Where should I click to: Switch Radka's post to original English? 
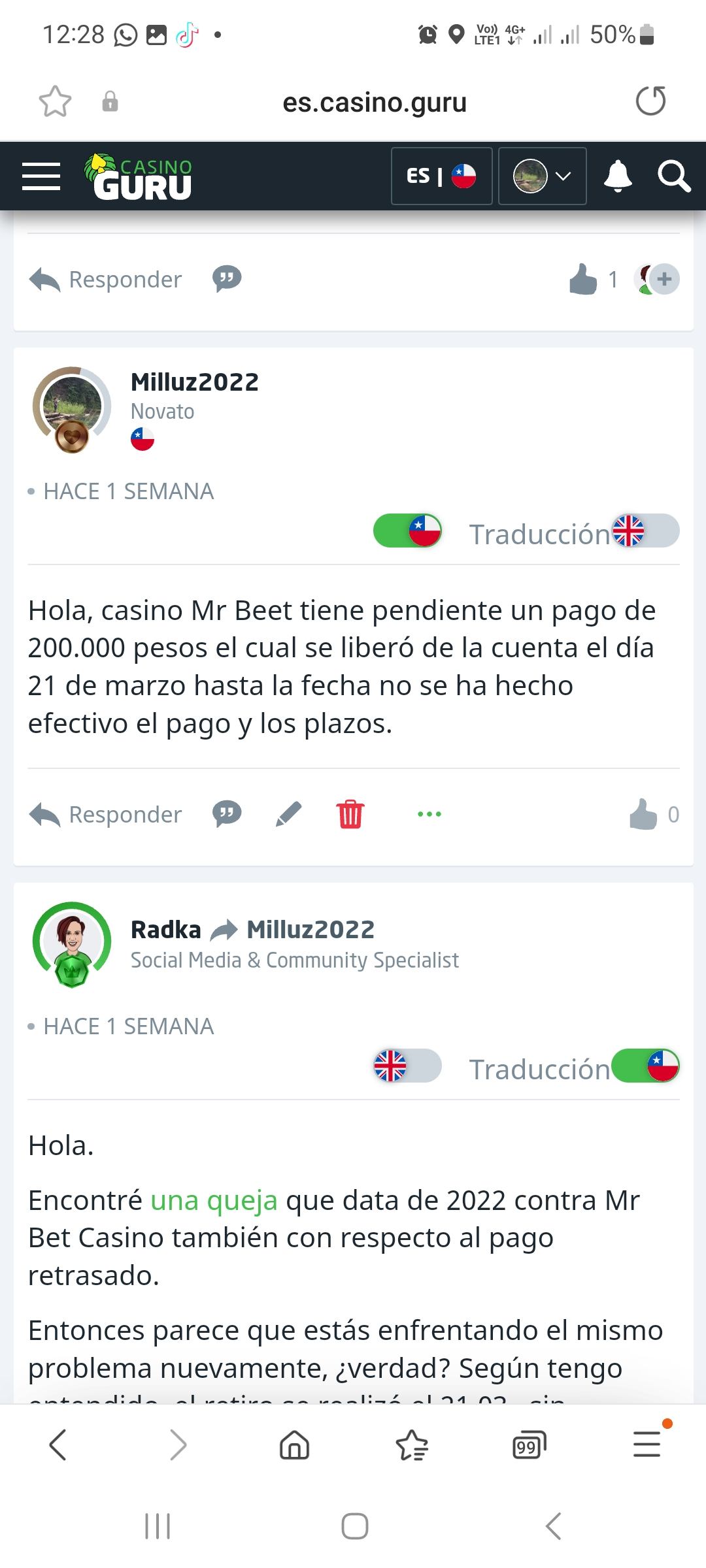pyautogui.click(x=407, y=1066)
